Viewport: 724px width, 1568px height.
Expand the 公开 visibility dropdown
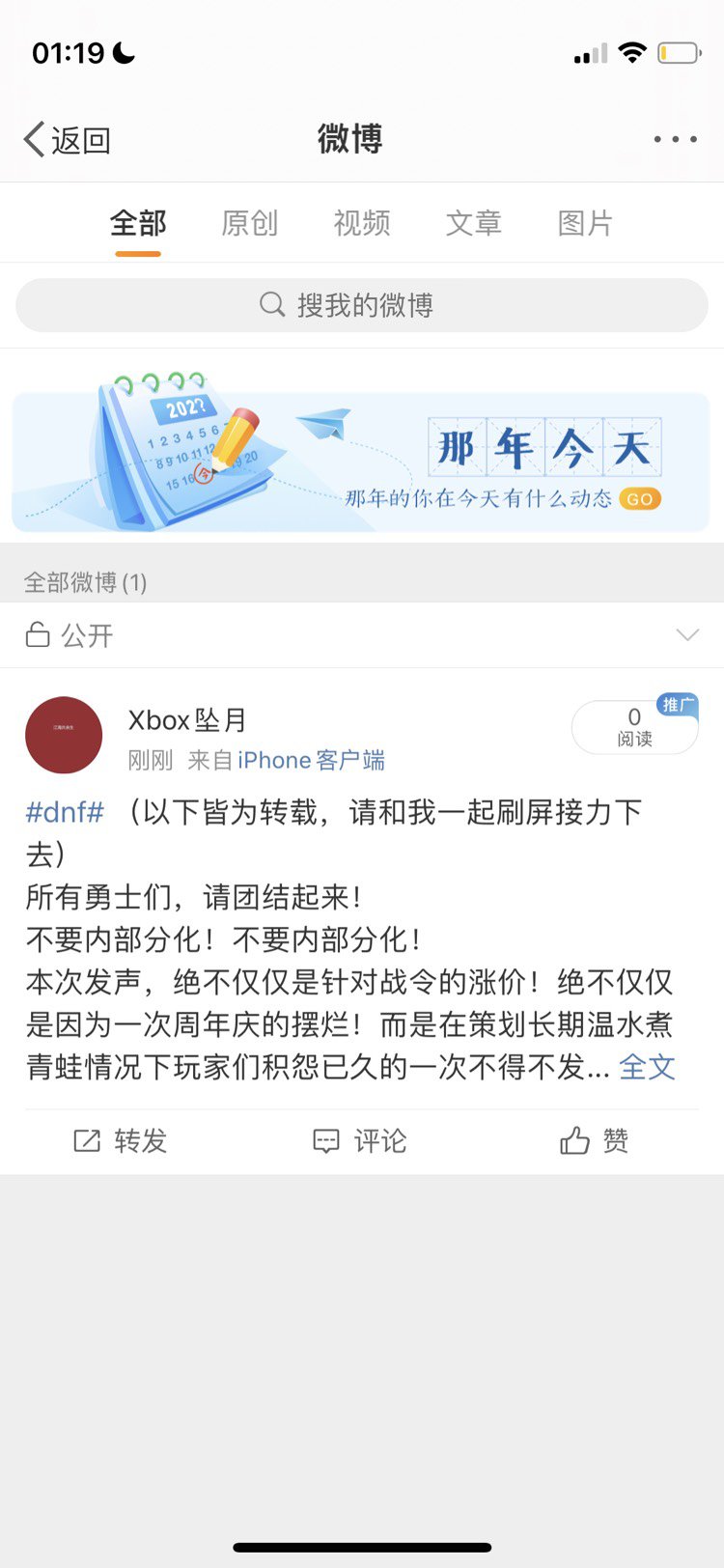click(687, 635)
